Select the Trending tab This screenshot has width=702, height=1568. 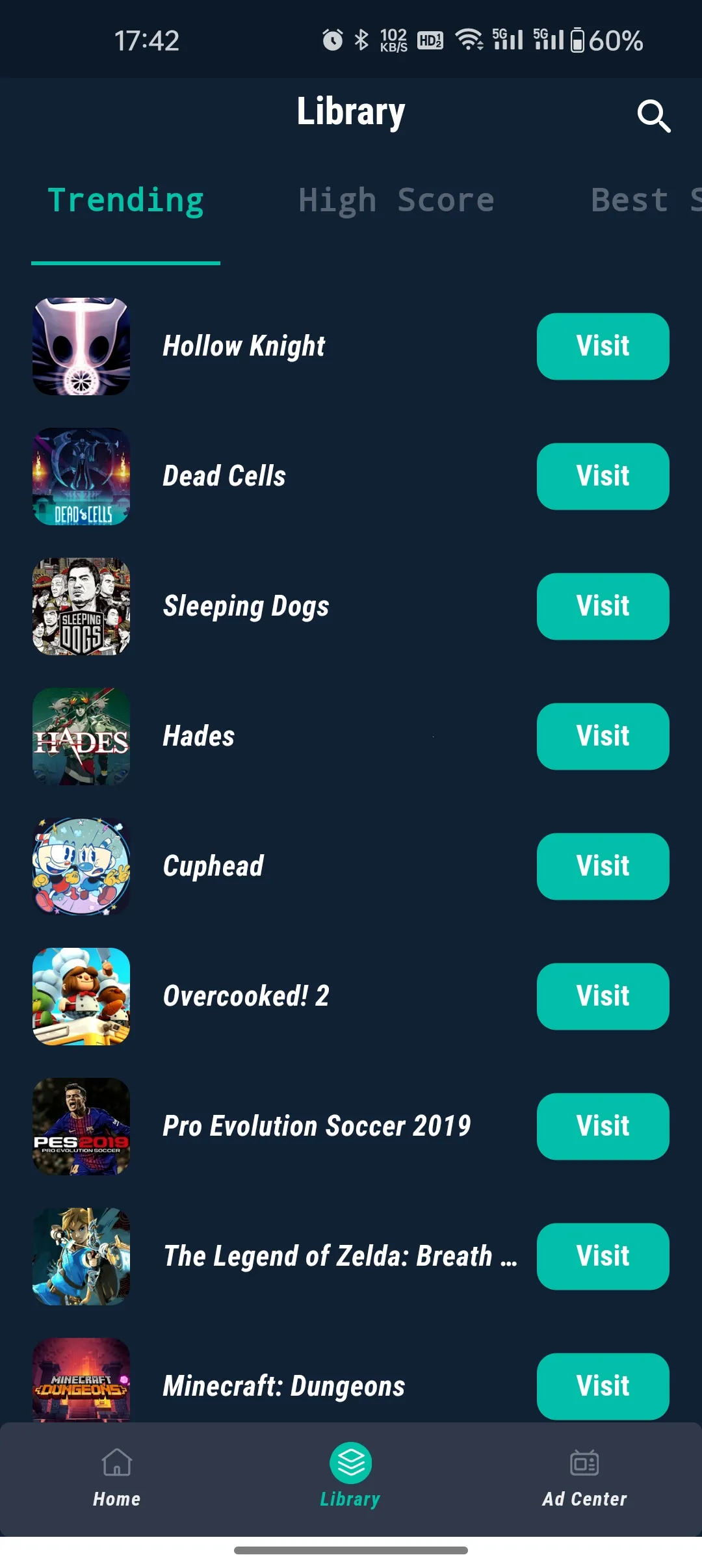pyautogui.click(x=126, y=200)
